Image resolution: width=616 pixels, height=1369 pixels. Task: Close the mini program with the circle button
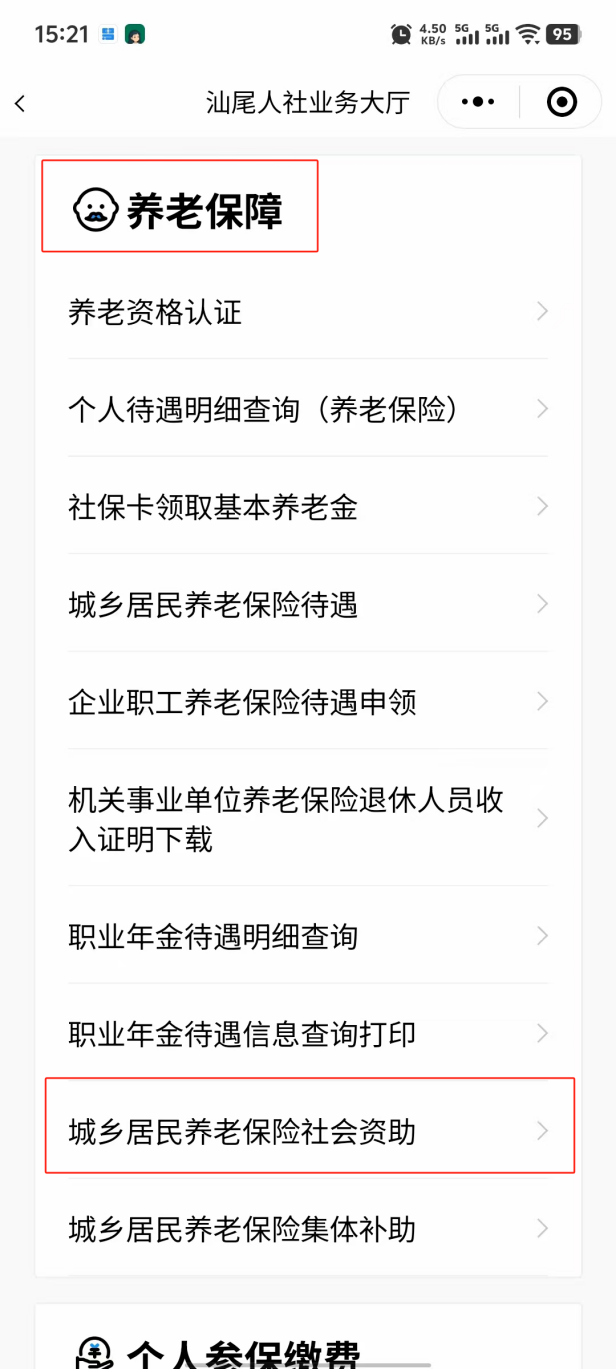pyautogui.click(x=562, y=102)
